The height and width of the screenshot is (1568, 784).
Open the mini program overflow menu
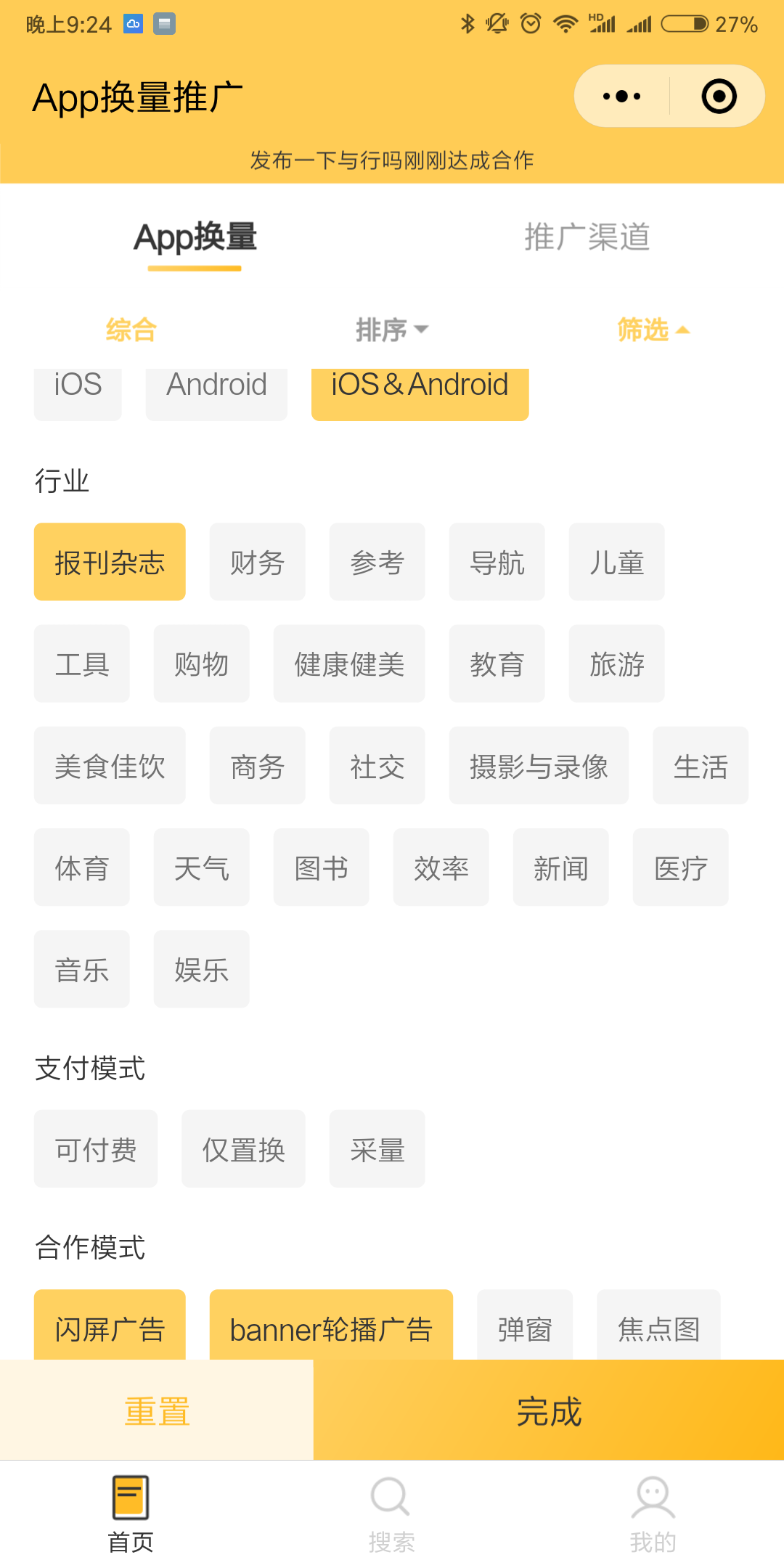(621, 97)
